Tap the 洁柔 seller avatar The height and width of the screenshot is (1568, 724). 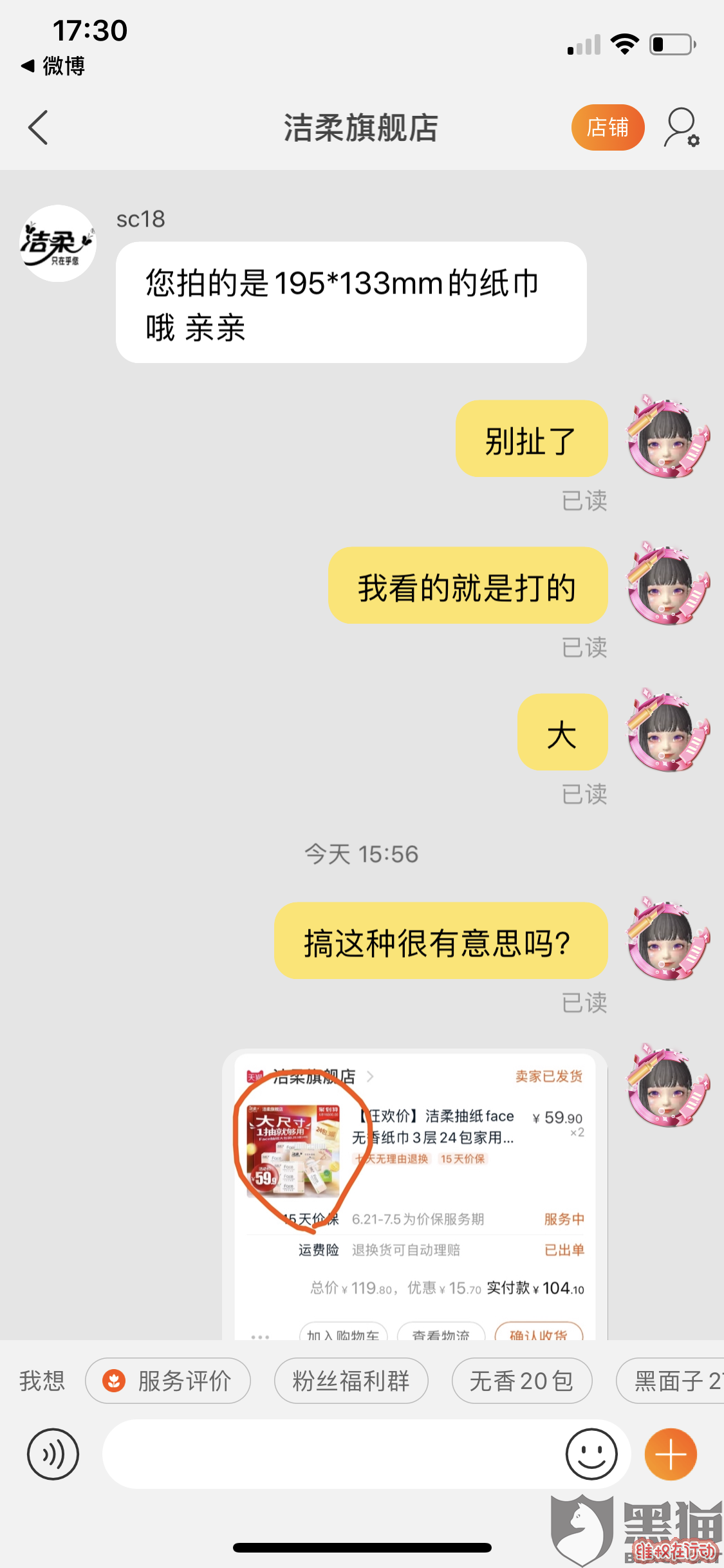[58, 243]
